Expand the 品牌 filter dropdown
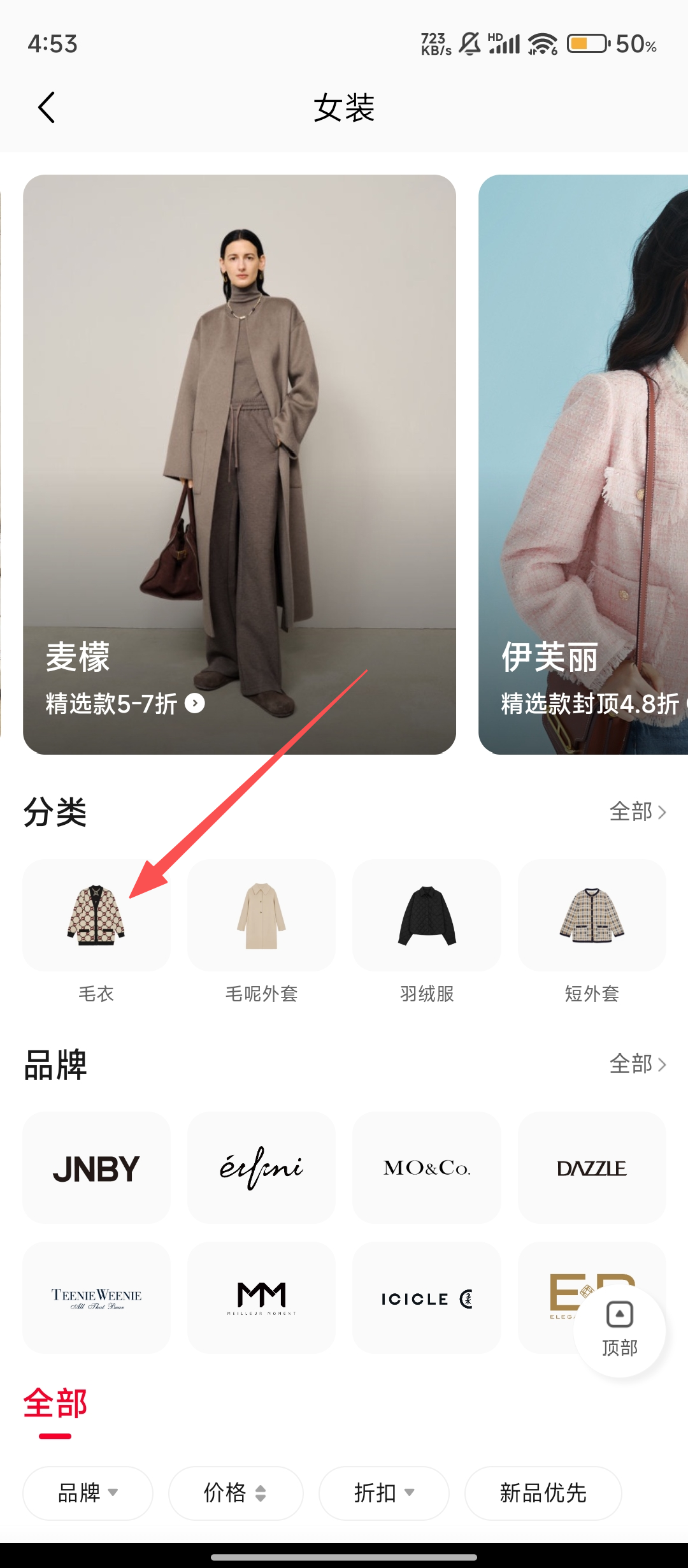688x1568 pixels. pos(88,1493)
